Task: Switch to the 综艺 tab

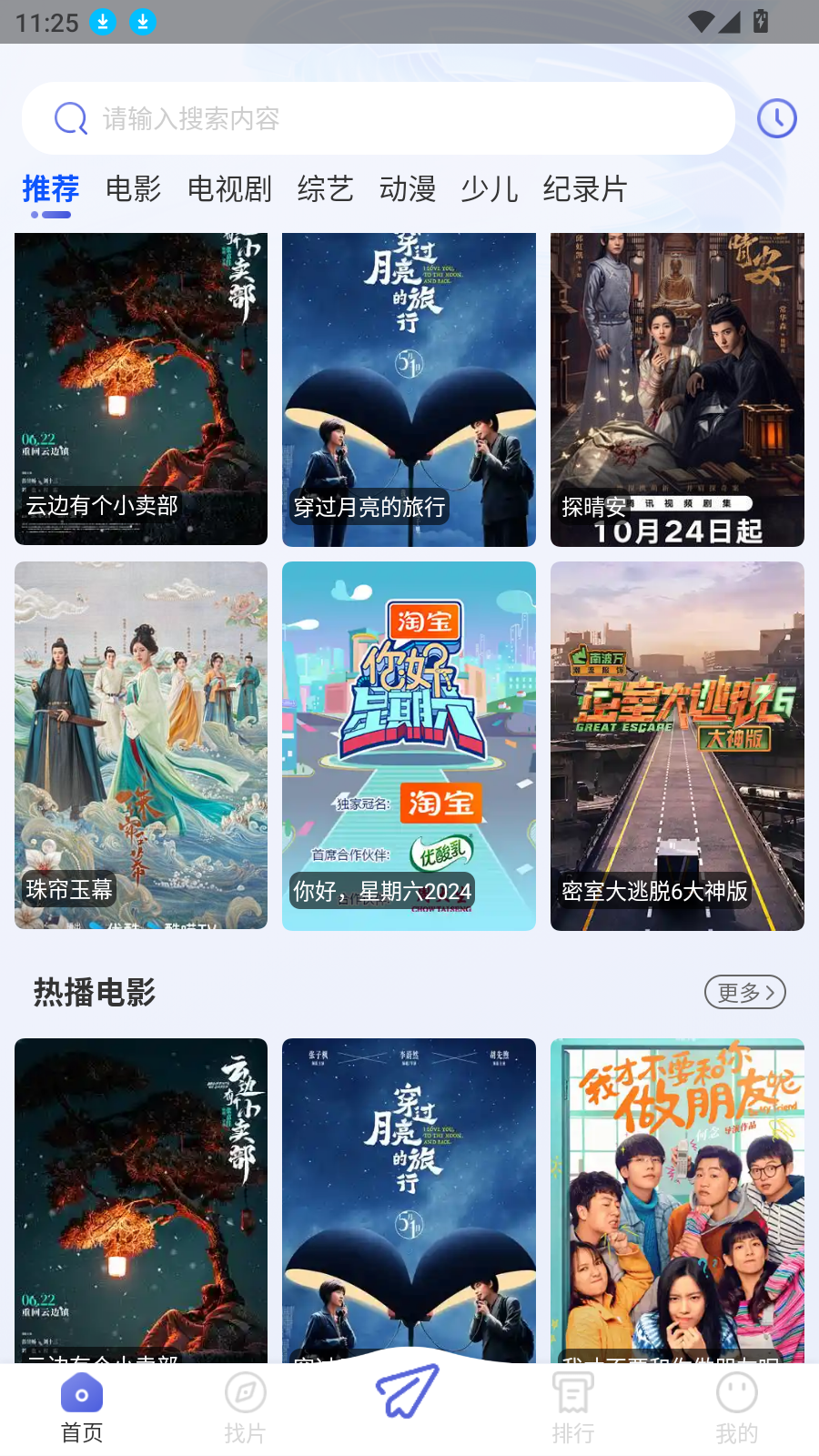Action: click(x=324, y=189)
